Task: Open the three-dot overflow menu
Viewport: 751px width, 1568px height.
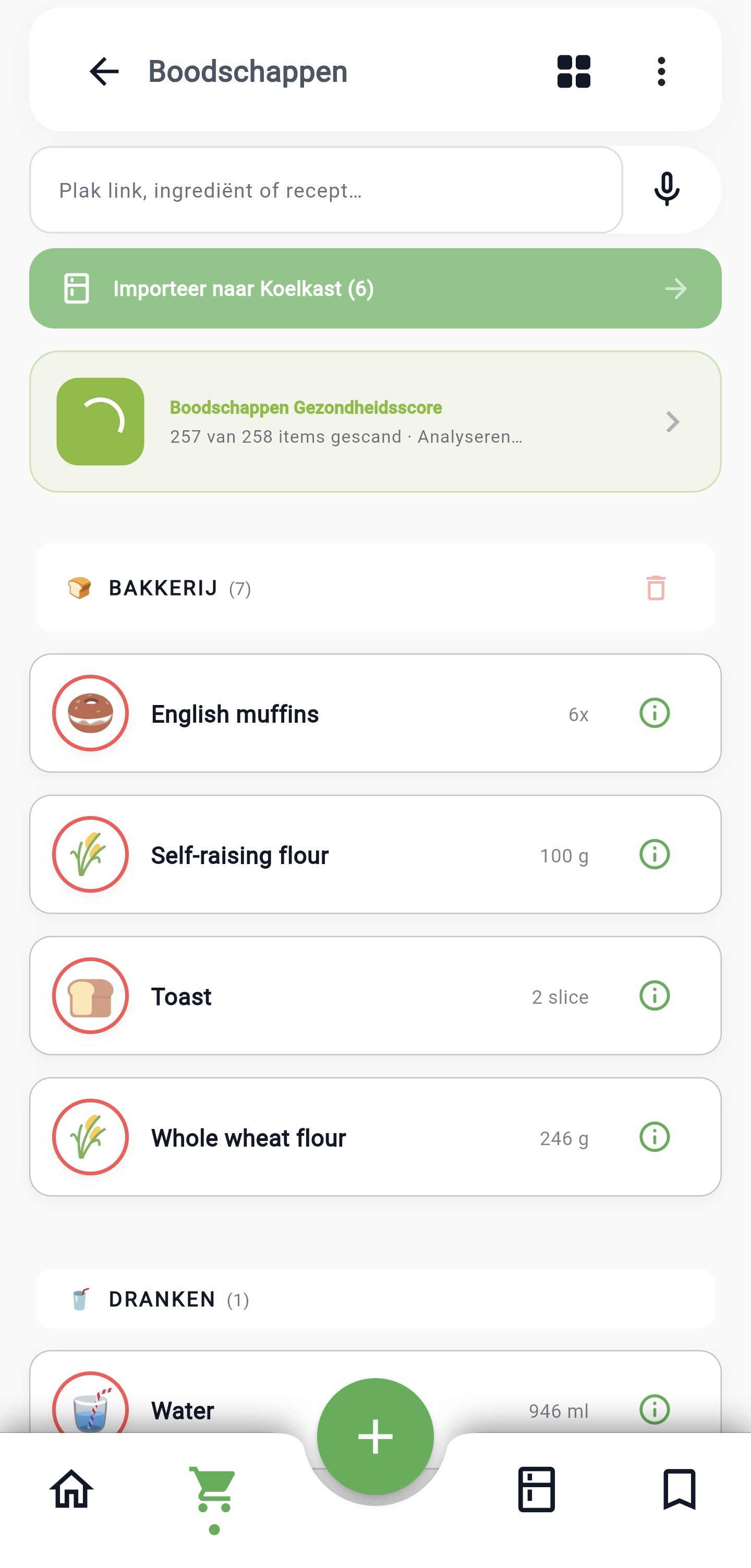Action: point(661,71)
